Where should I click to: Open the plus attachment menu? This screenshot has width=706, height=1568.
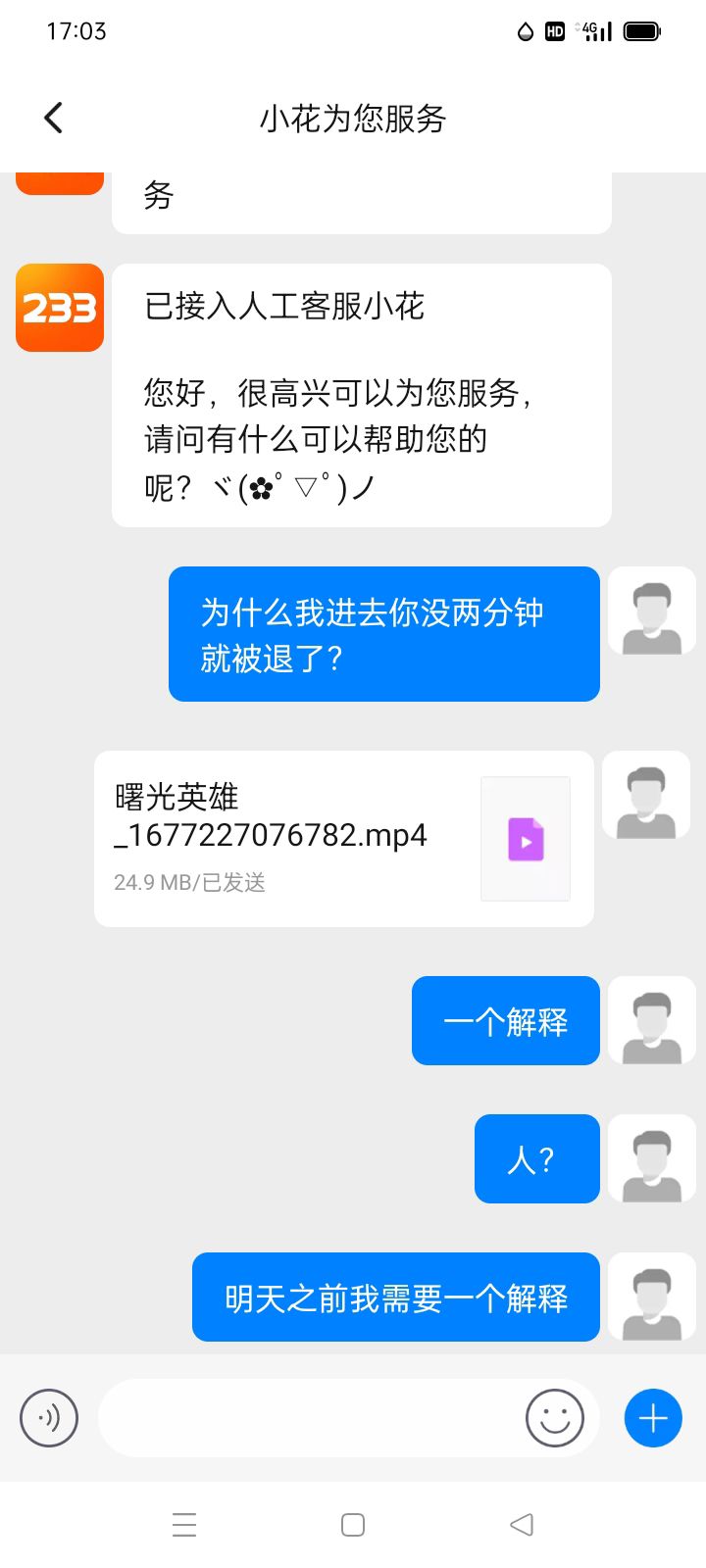[653, 1417]
